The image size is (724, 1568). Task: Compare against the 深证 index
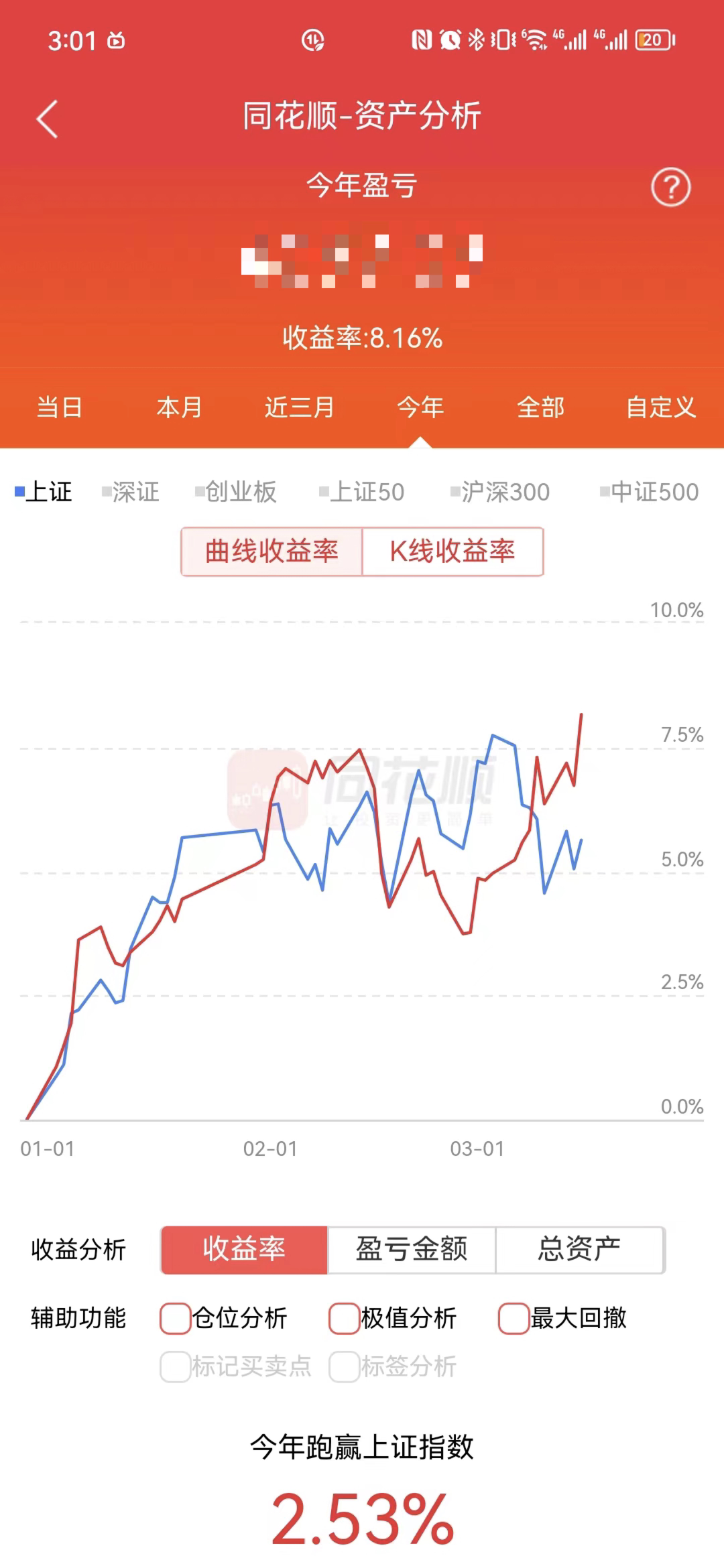(133, 492)
